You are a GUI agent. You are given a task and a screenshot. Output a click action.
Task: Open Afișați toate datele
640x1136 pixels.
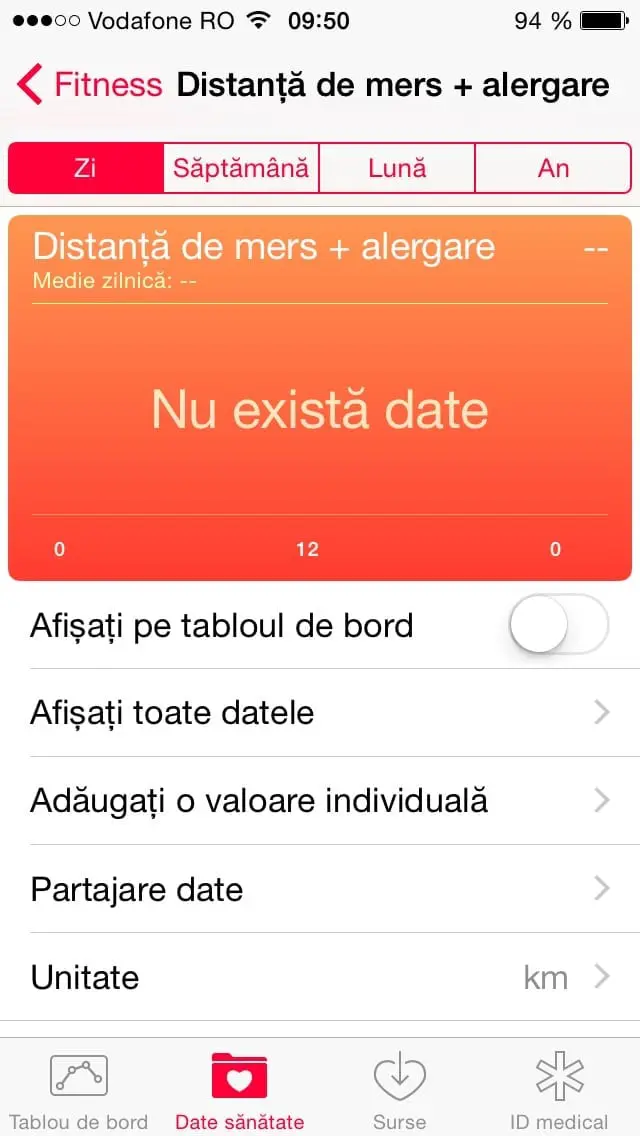point(320,713)
